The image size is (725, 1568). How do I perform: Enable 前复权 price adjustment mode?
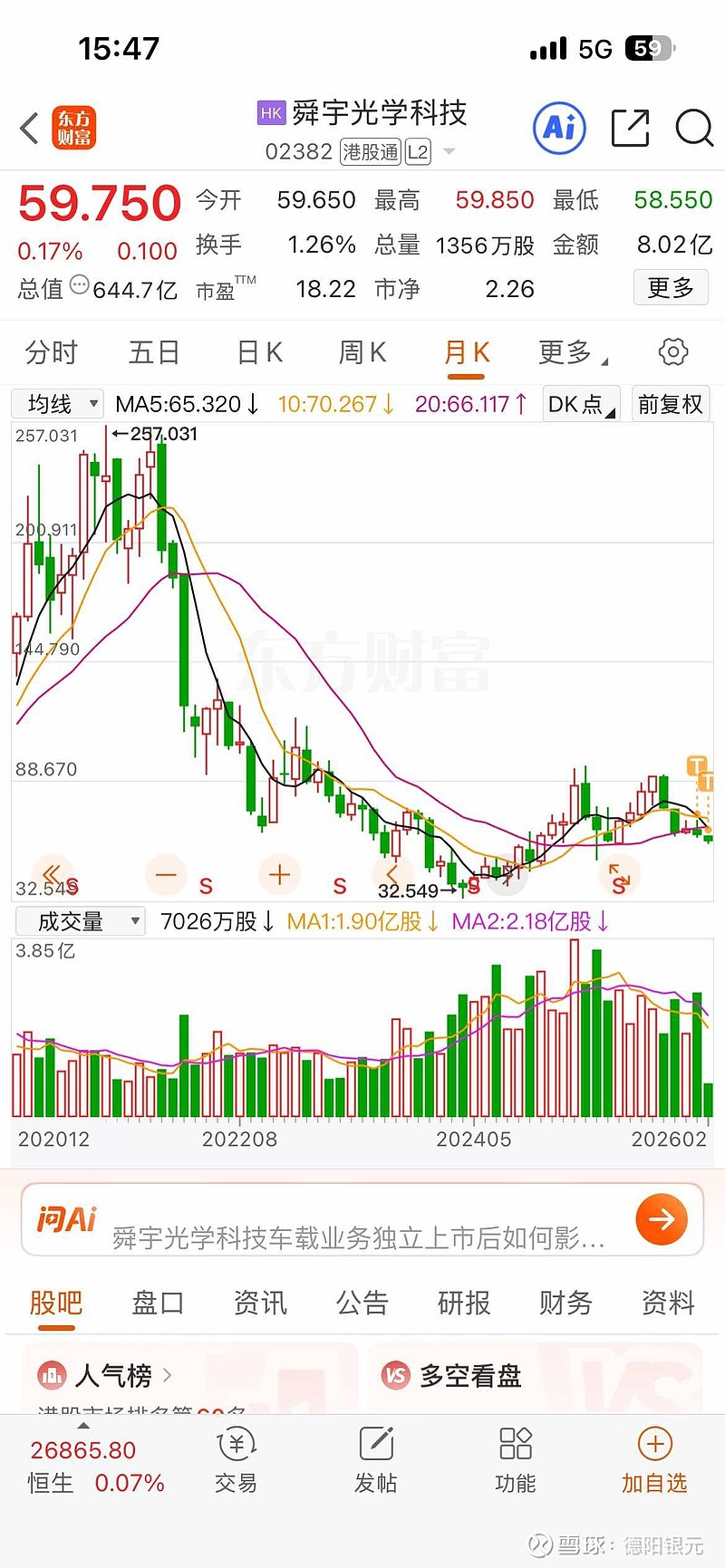pos(671,404)
